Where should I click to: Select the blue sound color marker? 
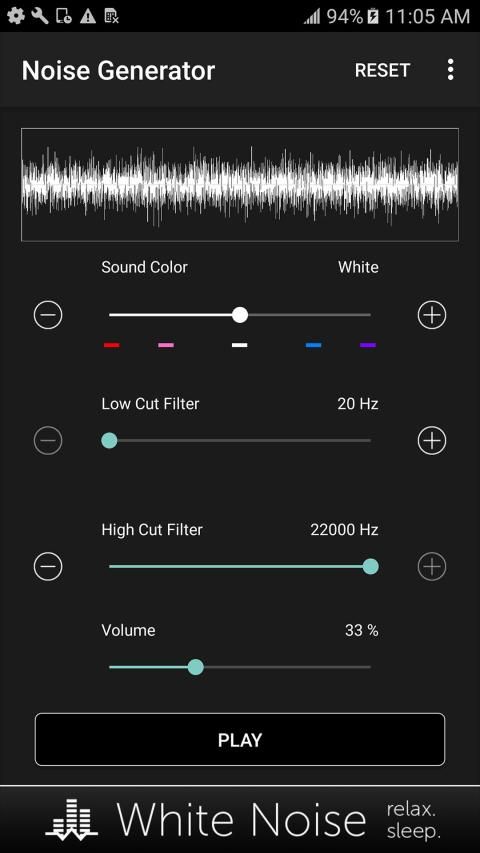click(x=313, y=345)
